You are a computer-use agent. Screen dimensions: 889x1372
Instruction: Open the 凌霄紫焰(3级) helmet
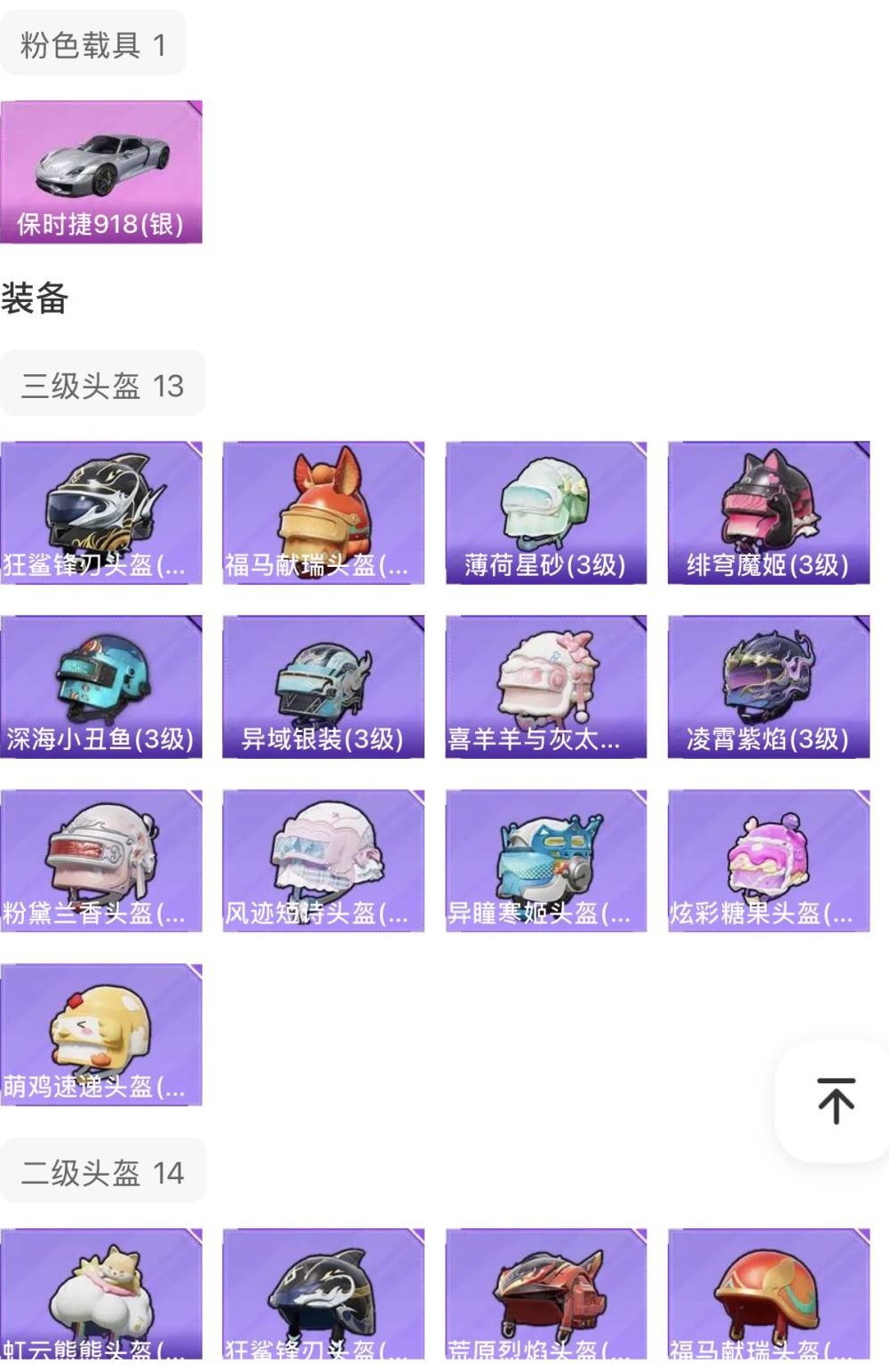[x=766, y=684]
